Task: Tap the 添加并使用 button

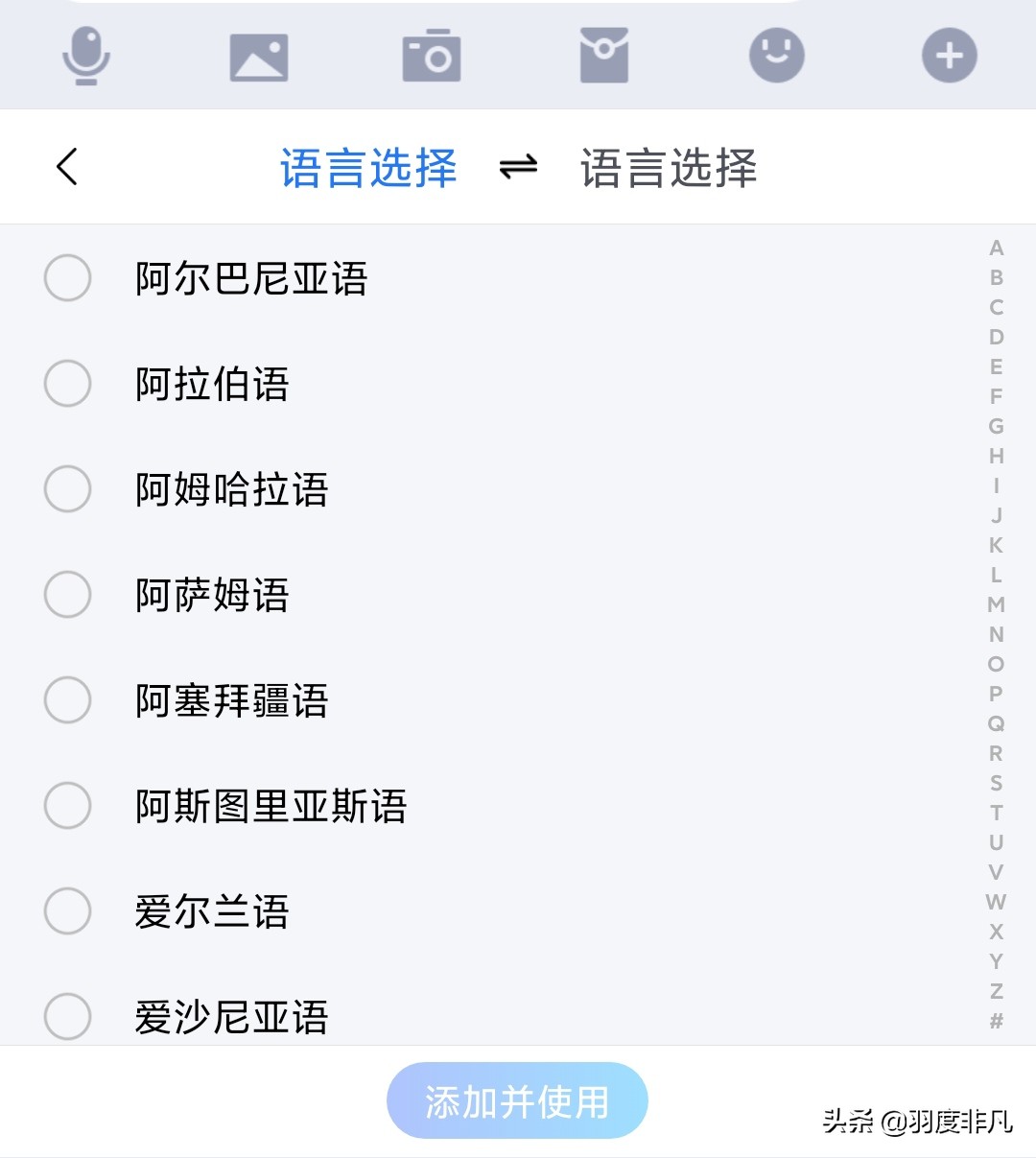Action: (x=517, y=1100)
